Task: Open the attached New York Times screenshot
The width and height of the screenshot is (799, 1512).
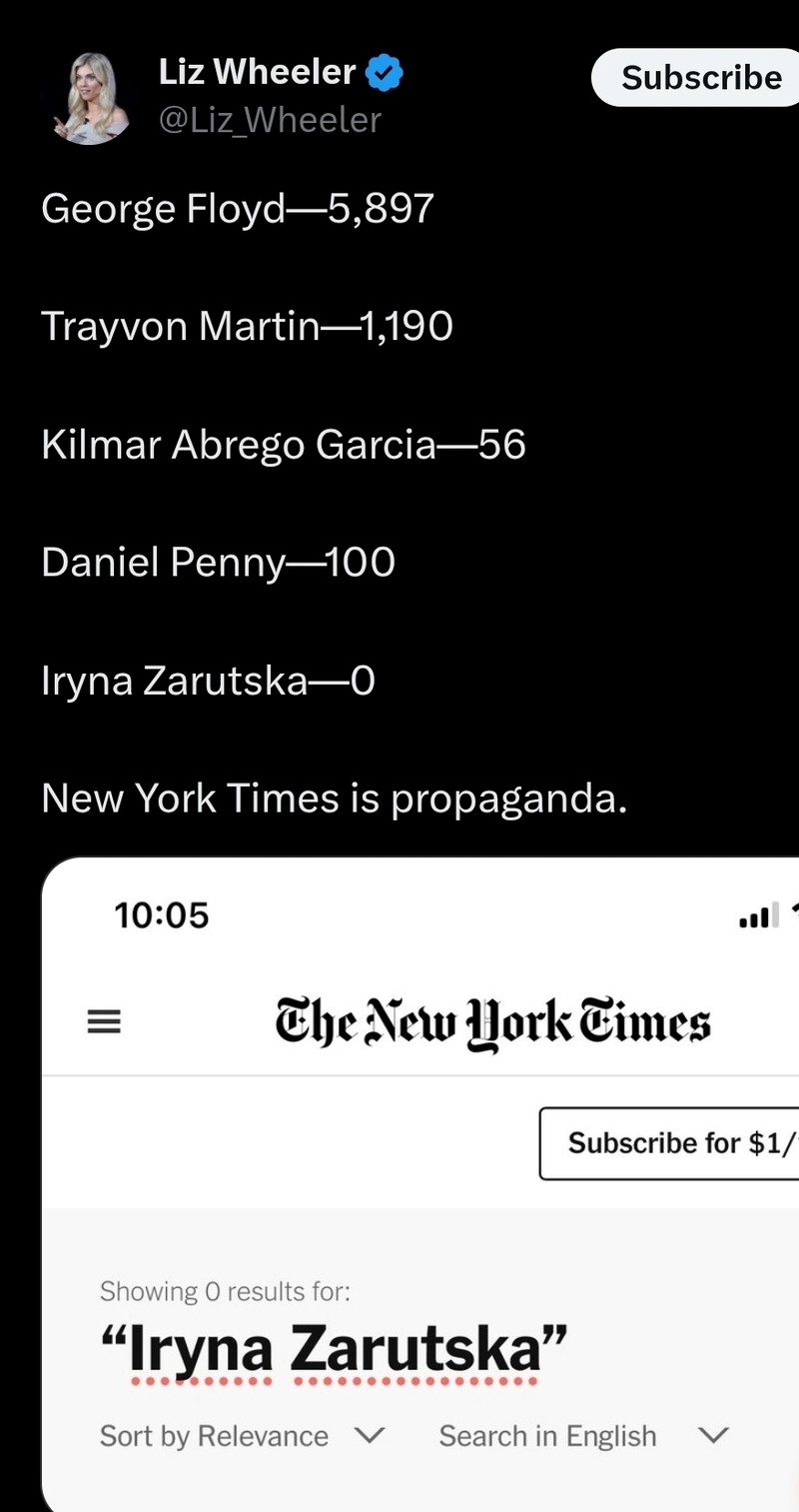Action: pos(420,1184)
